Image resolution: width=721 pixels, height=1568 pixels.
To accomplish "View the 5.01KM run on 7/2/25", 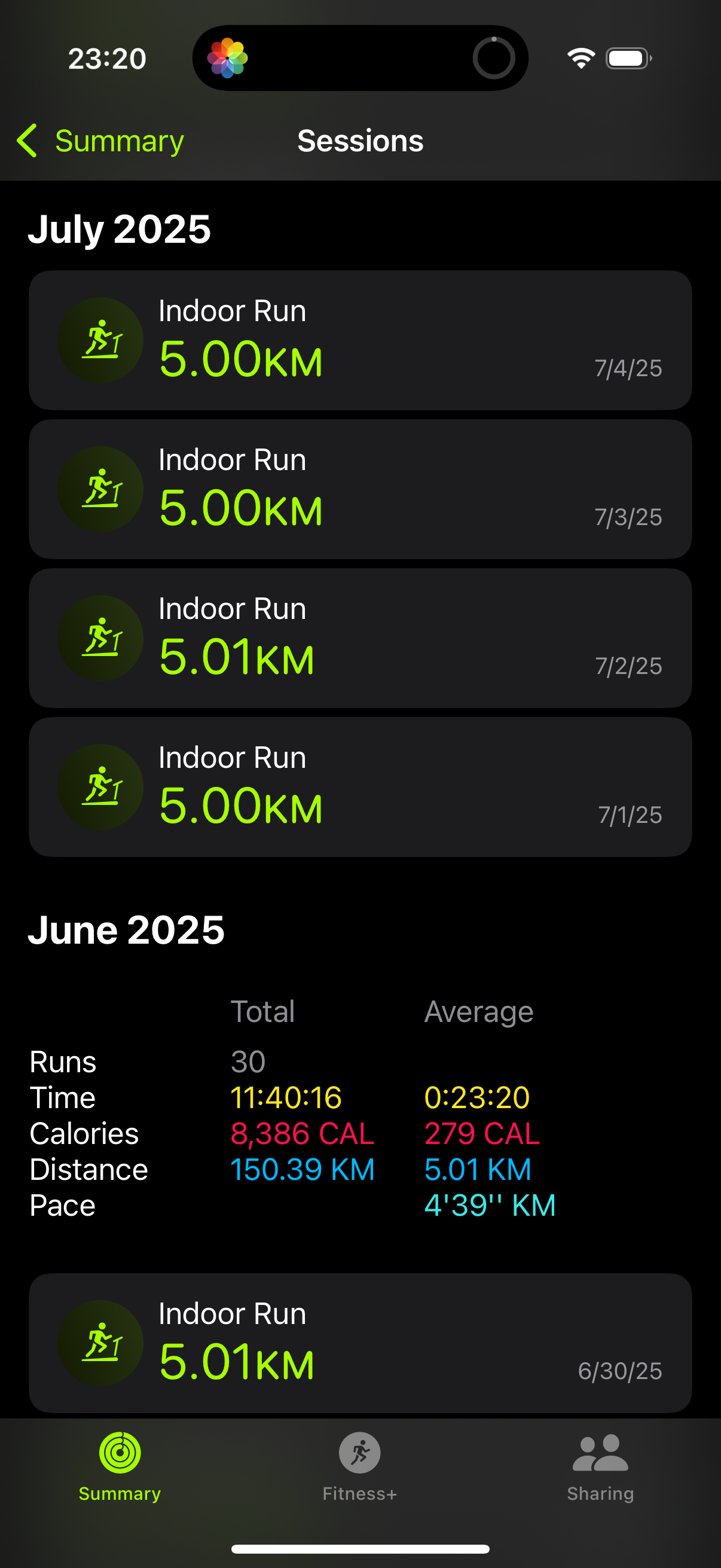I will click(360, 638).
